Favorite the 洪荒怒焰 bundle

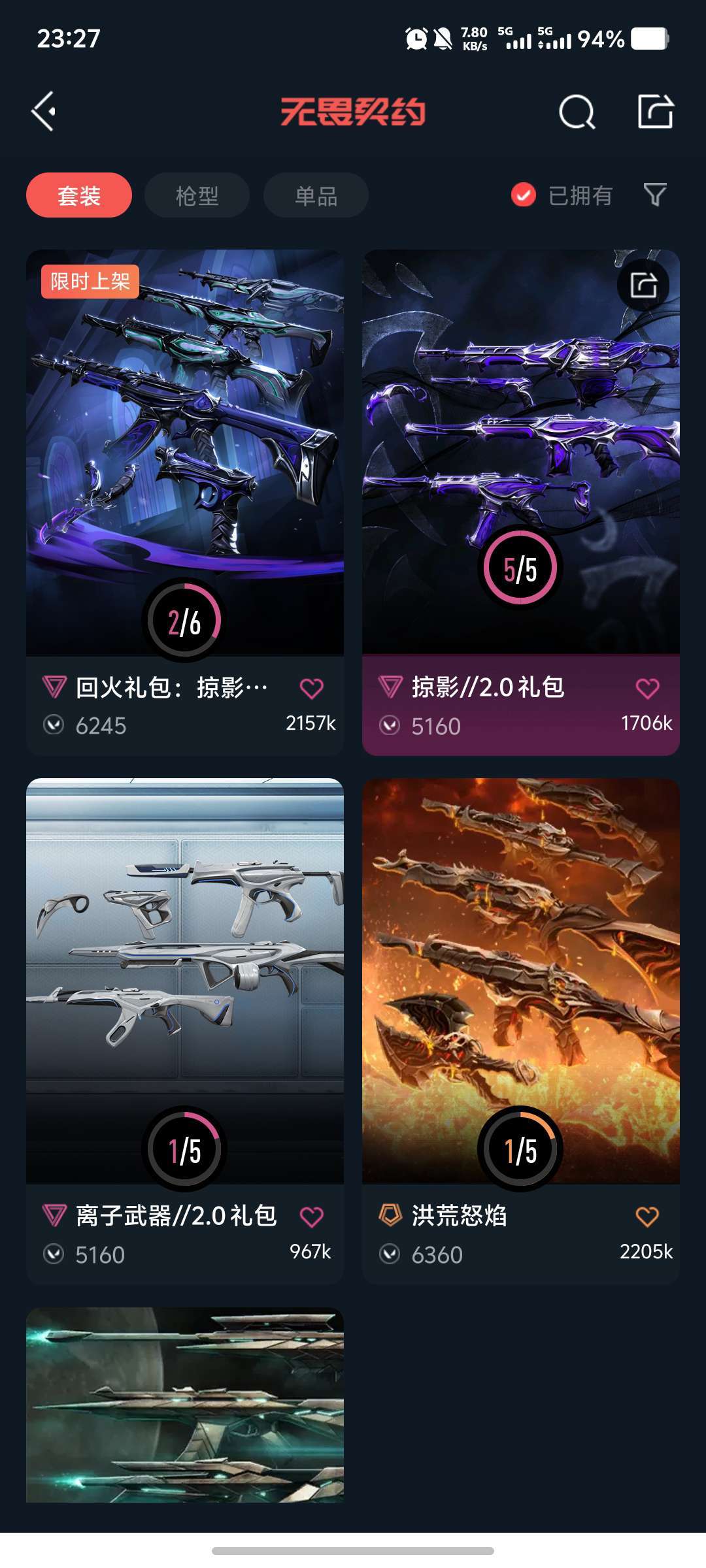647,1216
